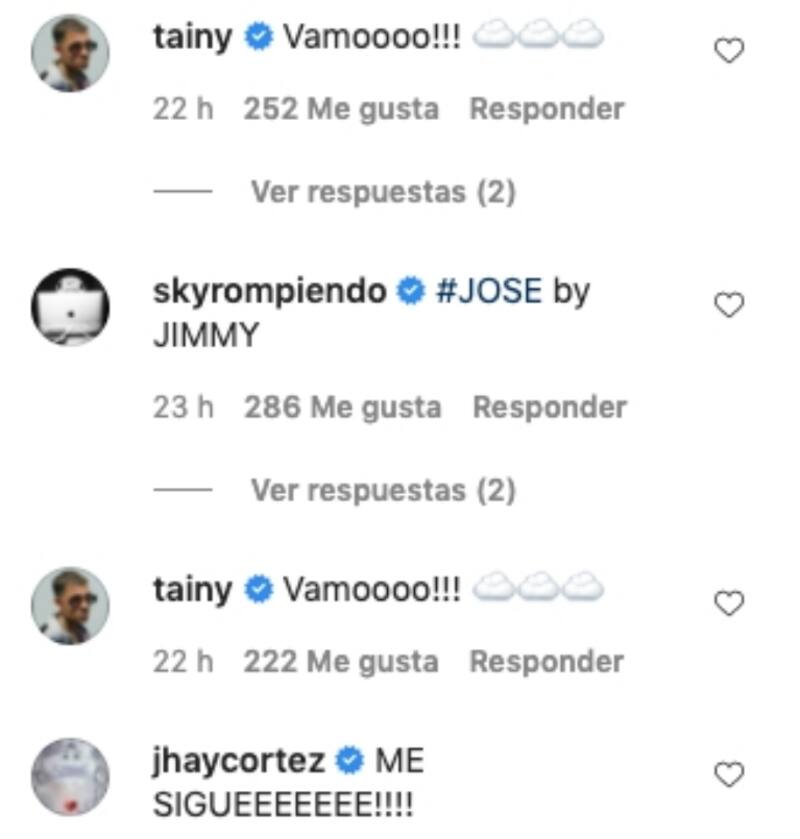800x839 pixels.
Task: Heart tainy's comment with 222 Me gusta
Action: pyautogui.click(x=730, y=603)
